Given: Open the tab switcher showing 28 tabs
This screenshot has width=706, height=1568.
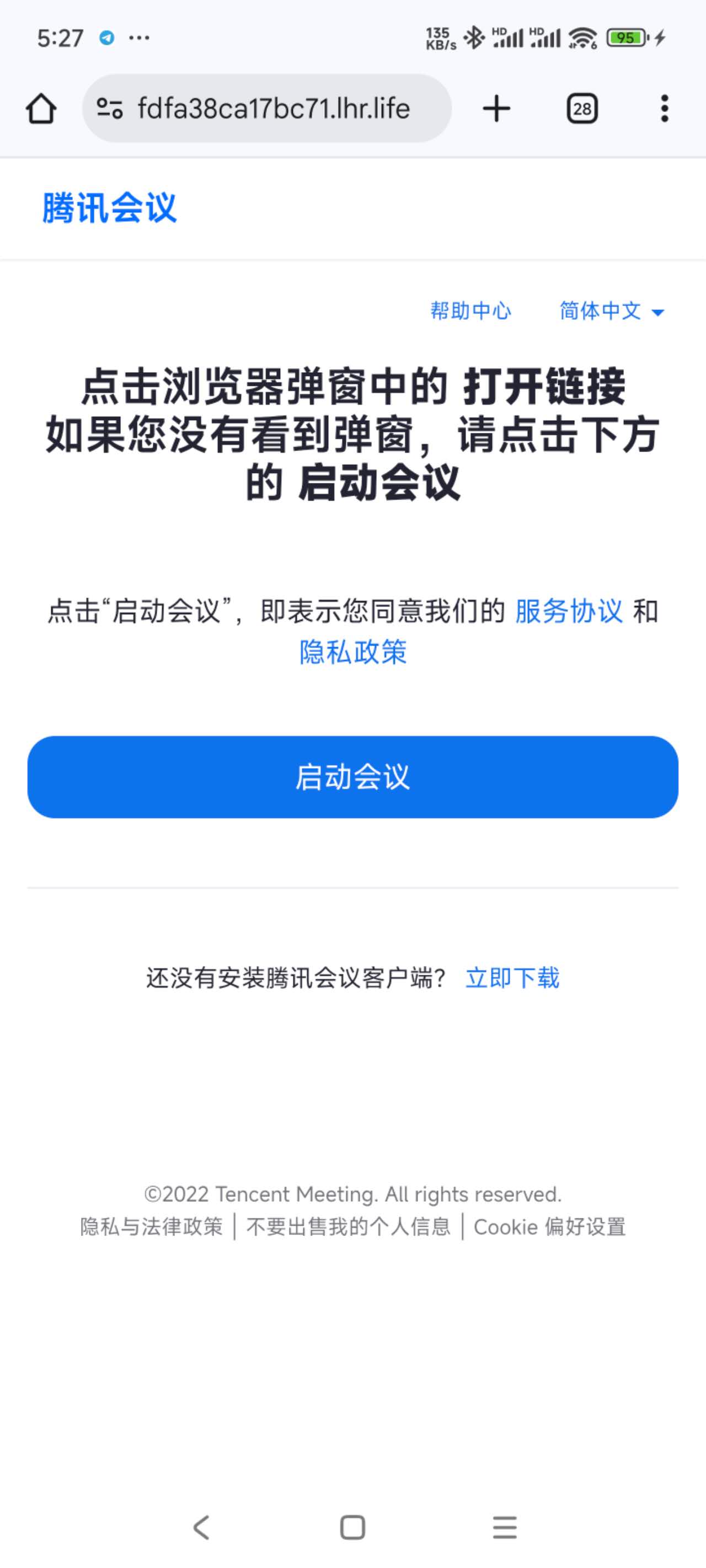Looking at the screenshot, I should (582, 109).
